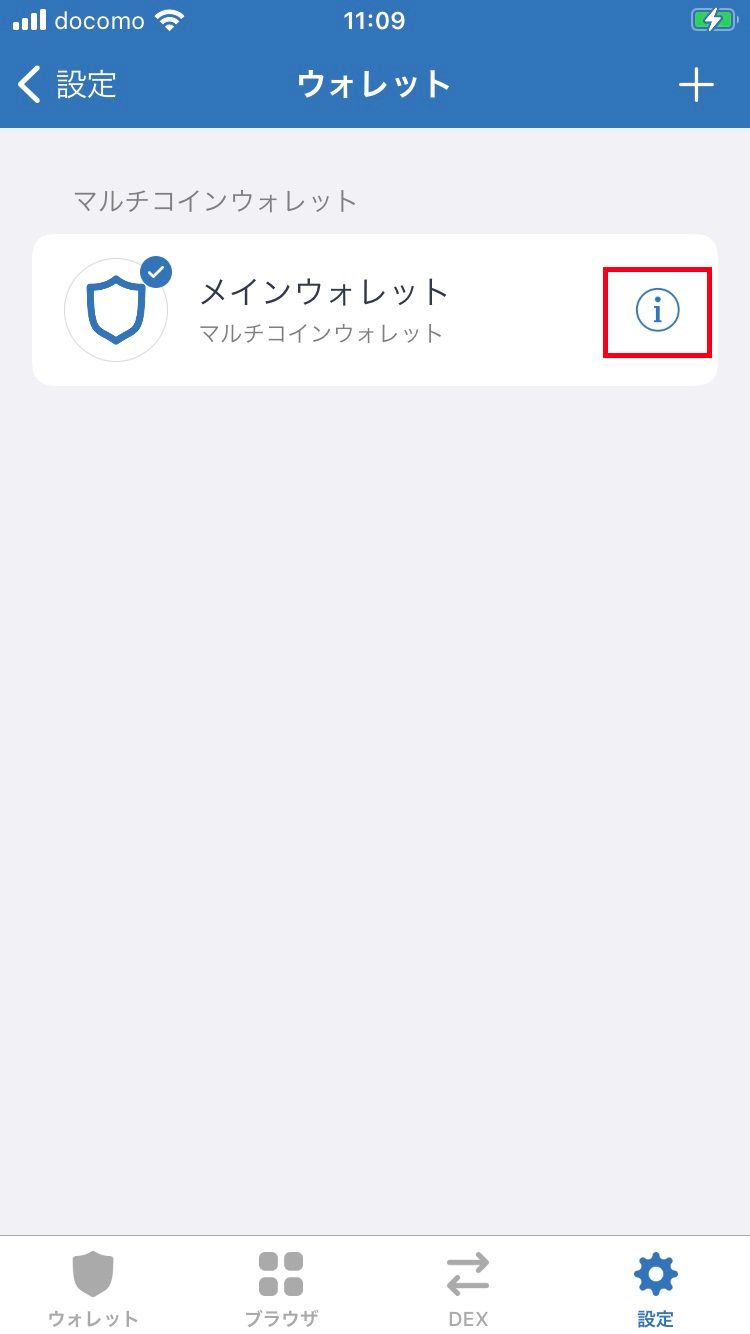Add a new wallet with plus icon
This screenshot has height=1334, width=750.
[x=696, y=85]
